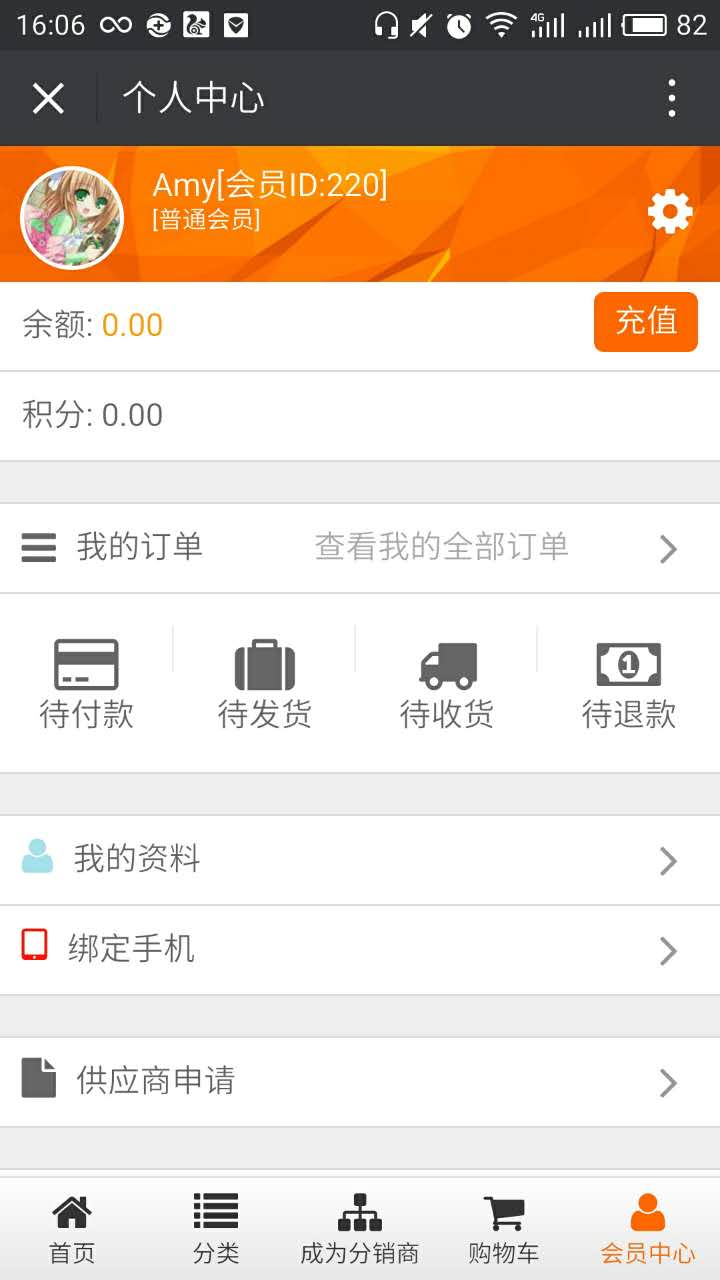This screenshot has width=720, height=1280.
Task: Close the 个人中心 page with the X
Action: click(48, 98)
